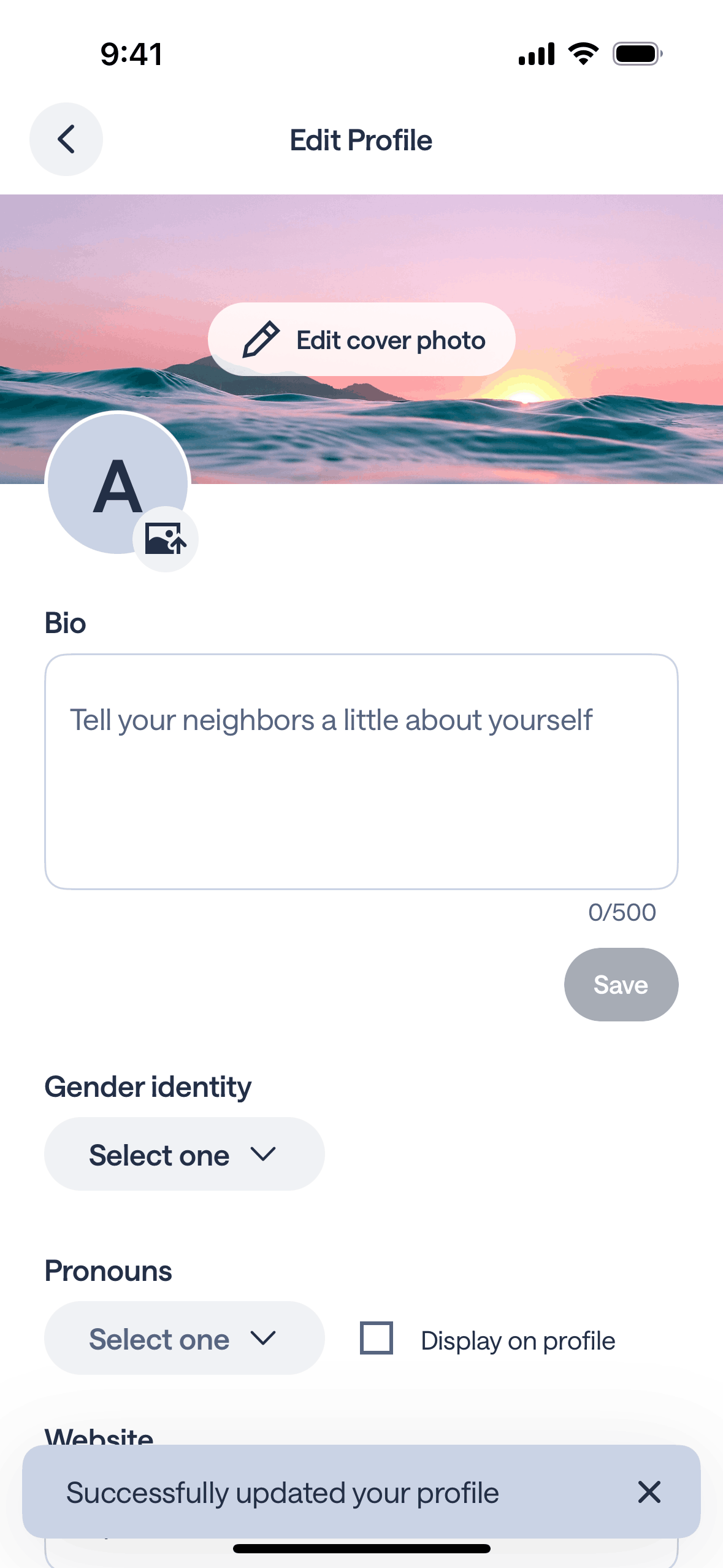This screenshot has width=723, height=1568.
Task: Check the Display on profile box
Action: click(377, 1338)
